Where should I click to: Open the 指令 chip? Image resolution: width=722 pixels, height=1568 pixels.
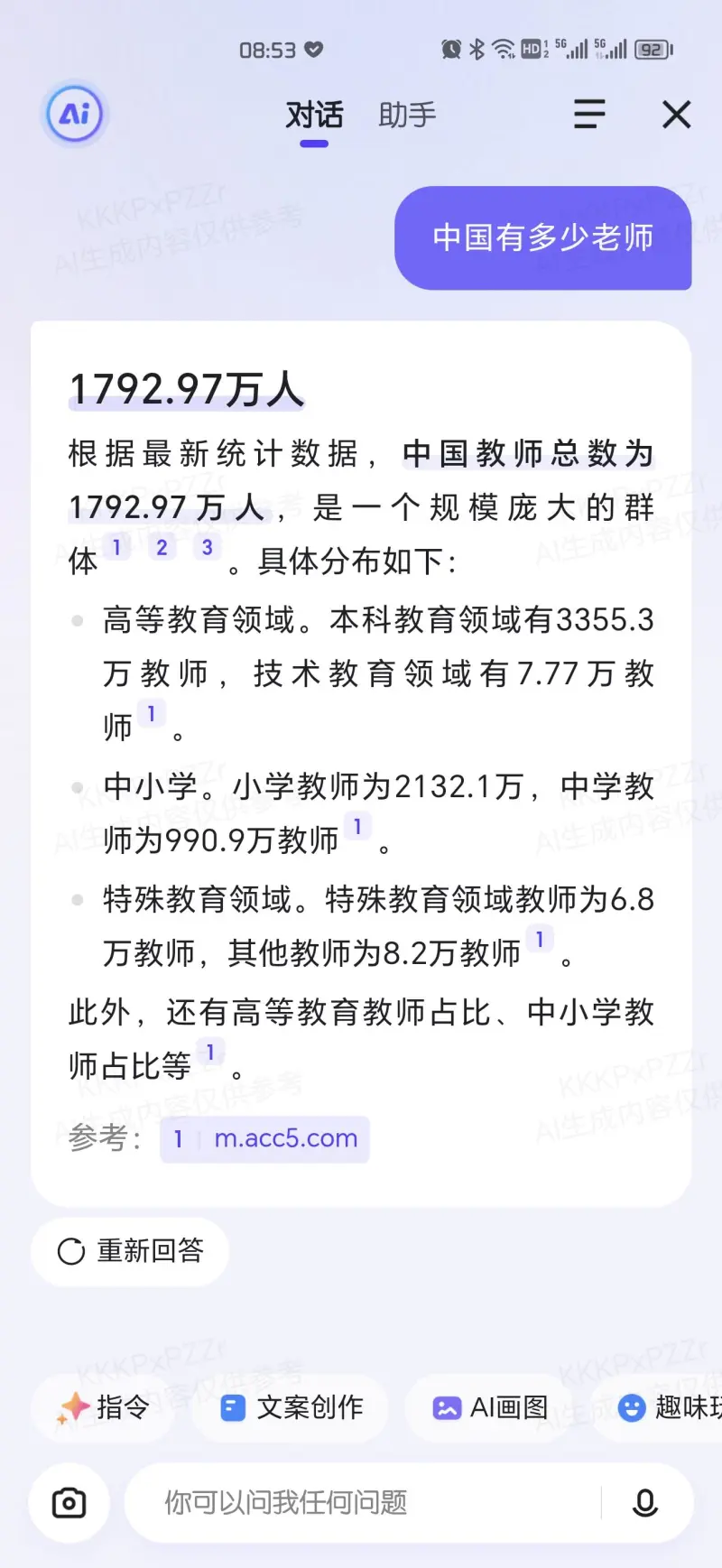(x=103, y=1407)
